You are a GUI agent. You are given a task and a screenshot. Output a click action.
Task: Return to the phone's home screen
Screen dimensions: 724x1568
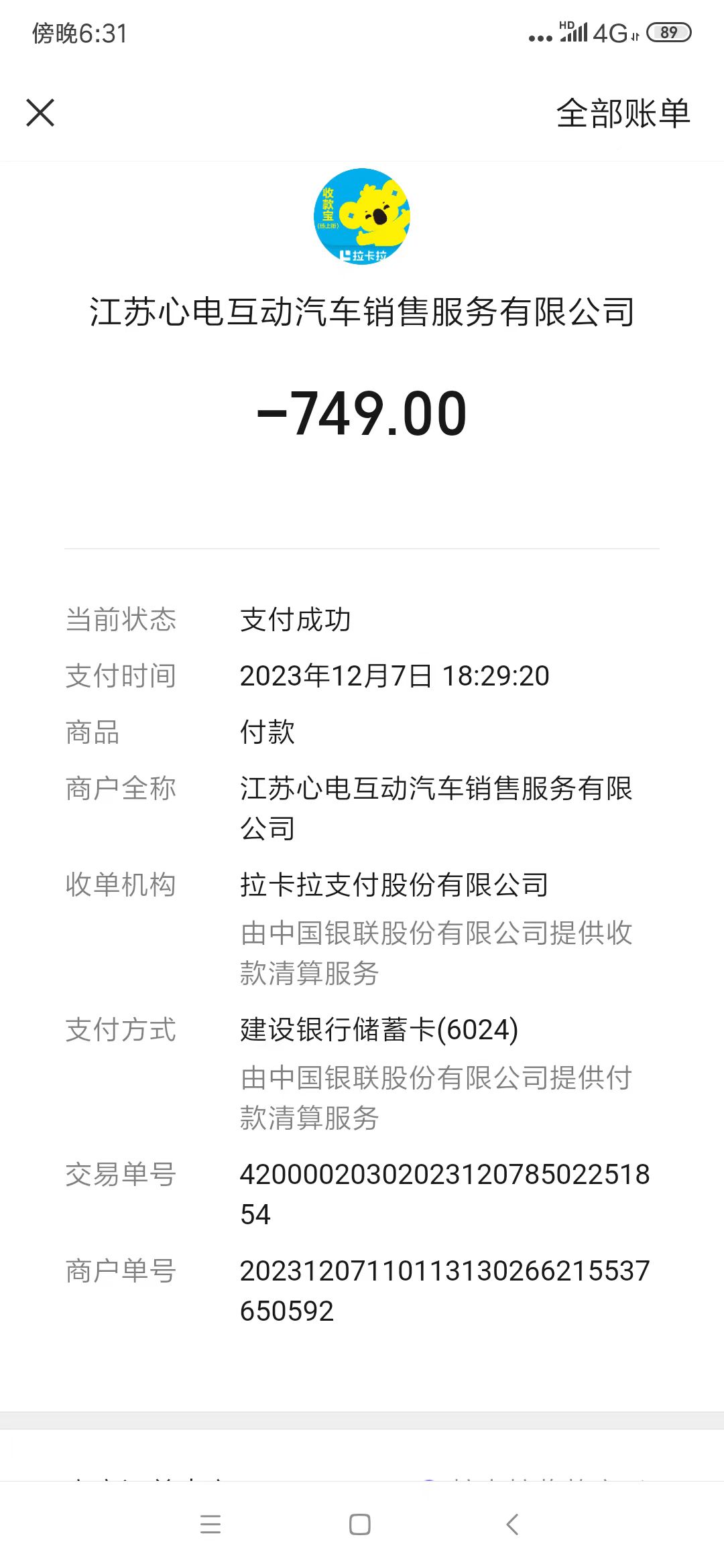tap(360, 1524)
